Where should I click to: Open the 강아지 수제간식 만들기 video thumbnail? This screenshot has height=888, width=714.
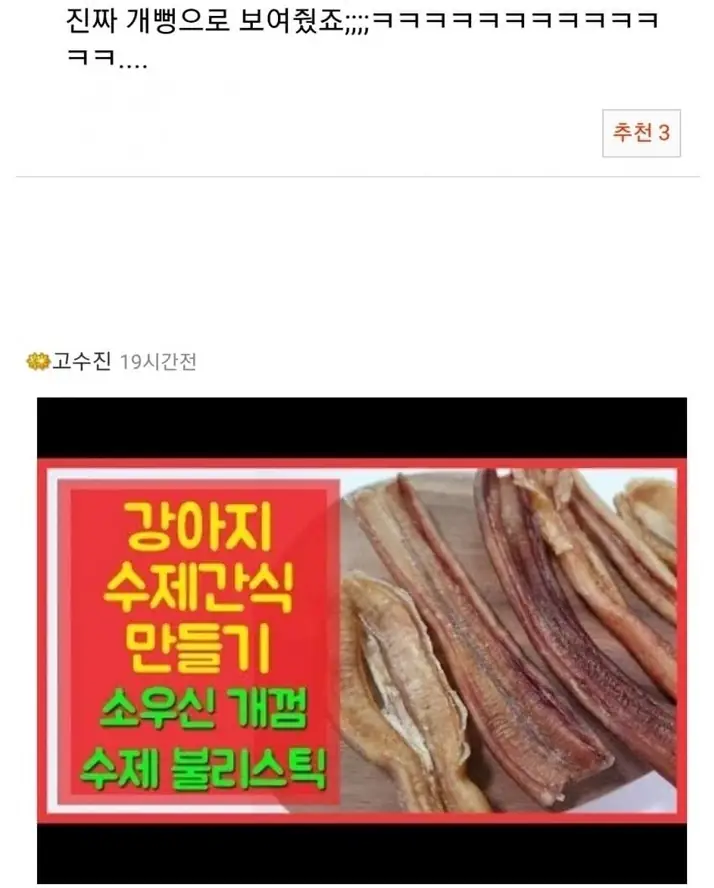coord(362,640)
